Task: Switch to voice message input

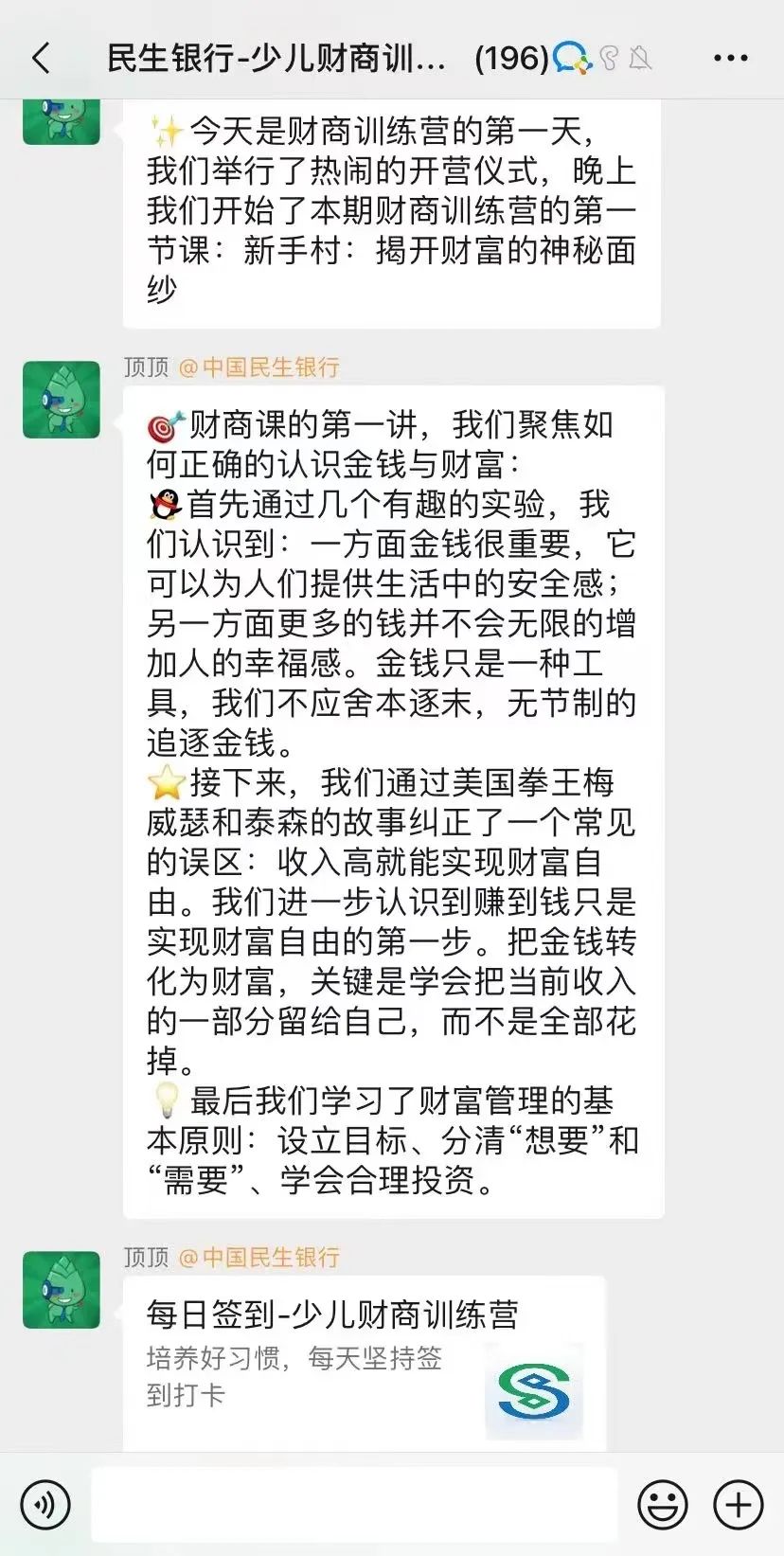Action: (45, 1504)
